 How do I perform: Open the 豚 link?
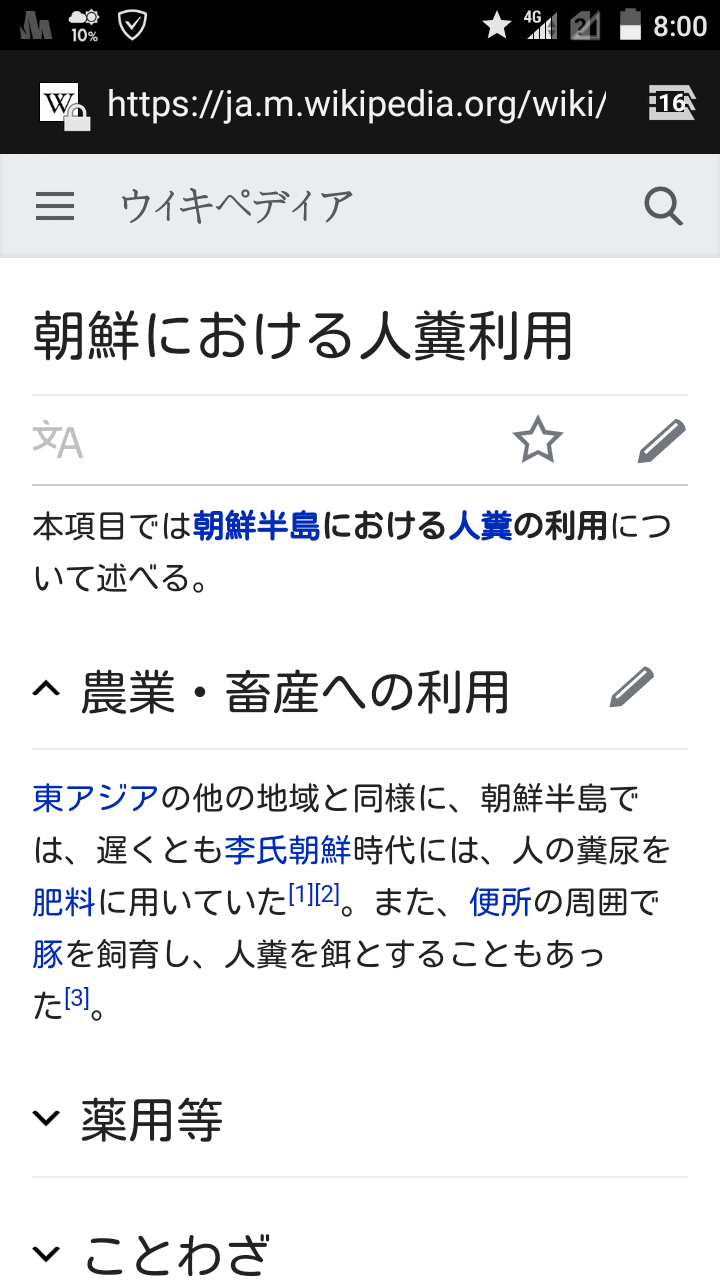pos(48,956)
